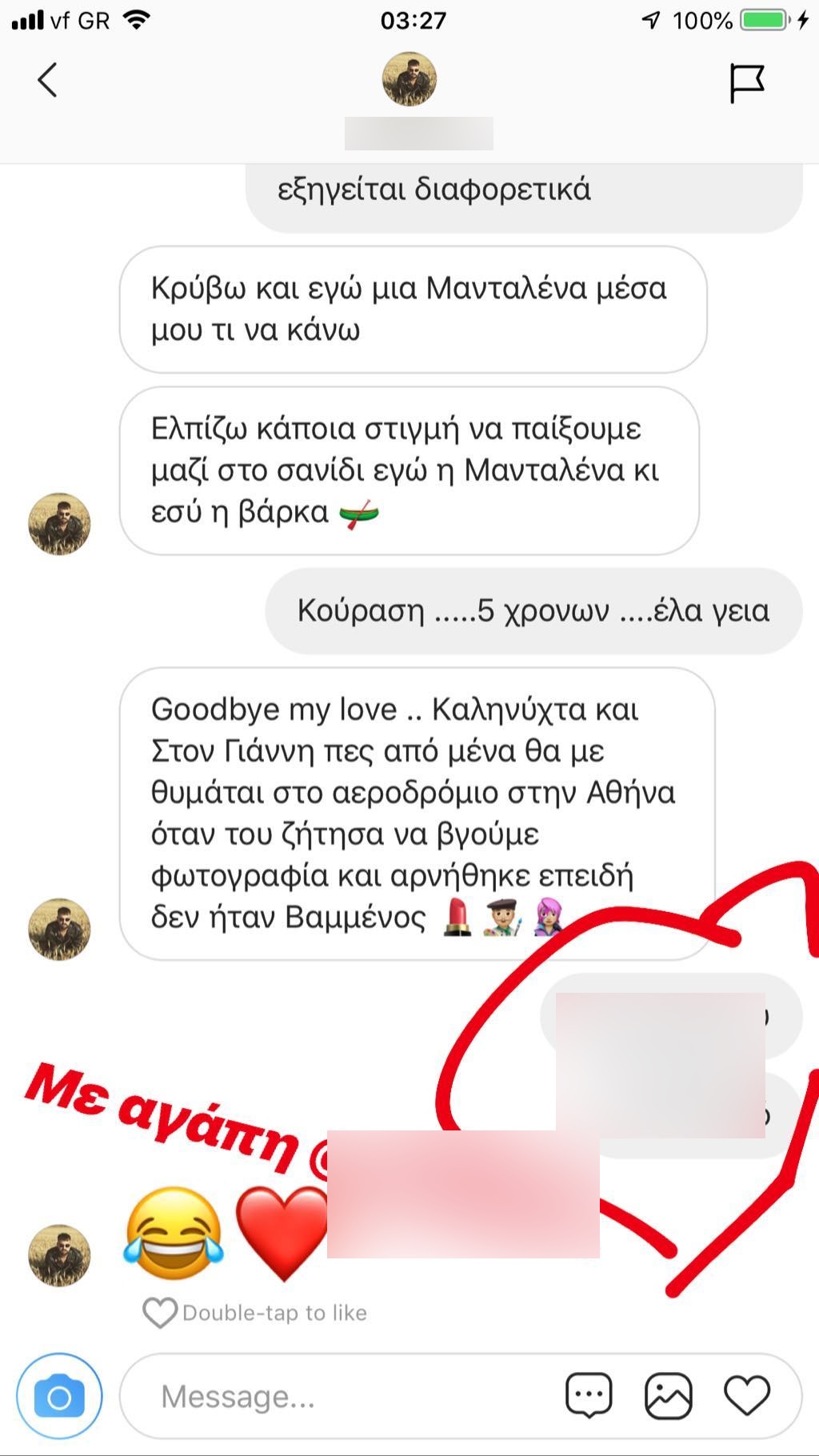Open the contact's profile from header avatar
The image size is (819, 1456).
coord(409,79)
